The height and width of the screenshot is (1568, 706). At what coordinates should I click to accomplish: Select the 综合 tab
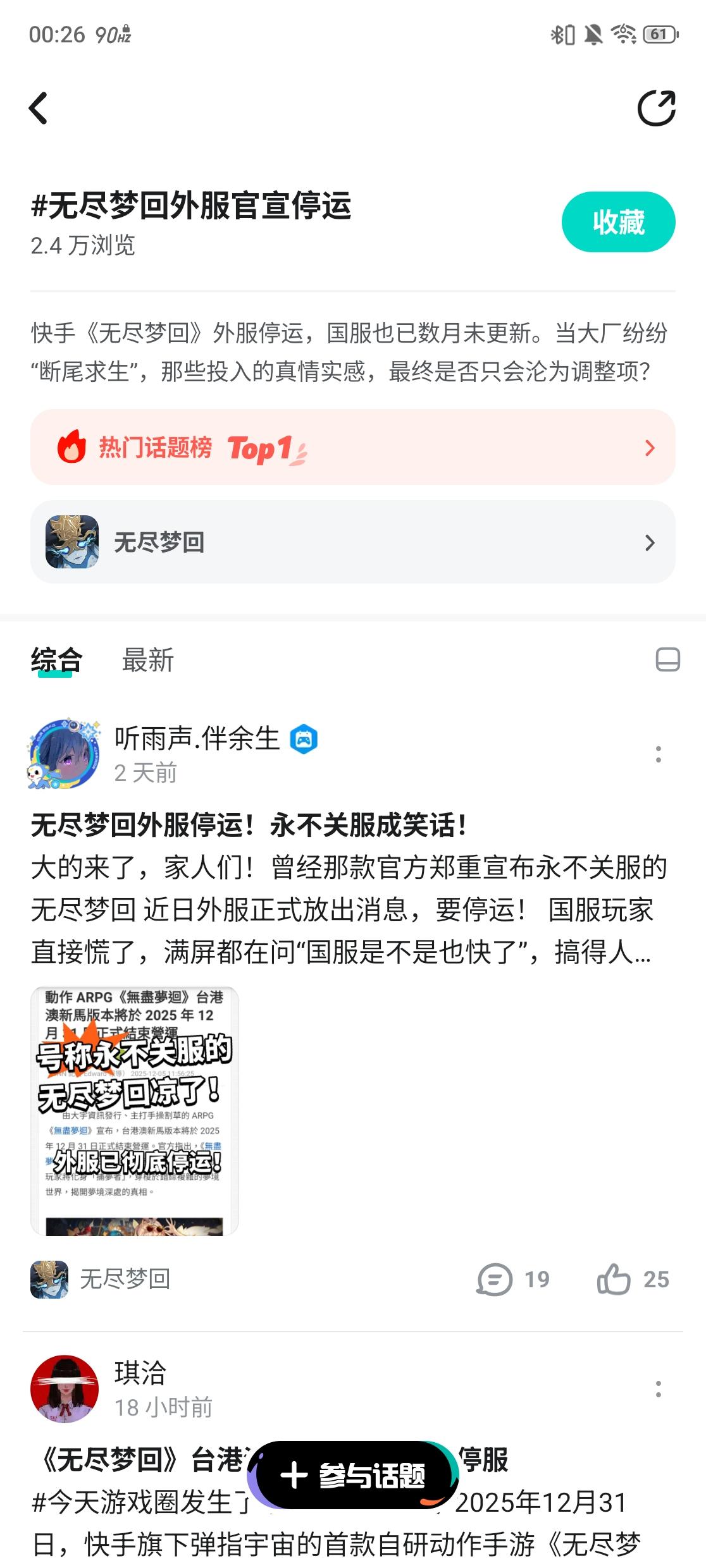tap(56, 661)
